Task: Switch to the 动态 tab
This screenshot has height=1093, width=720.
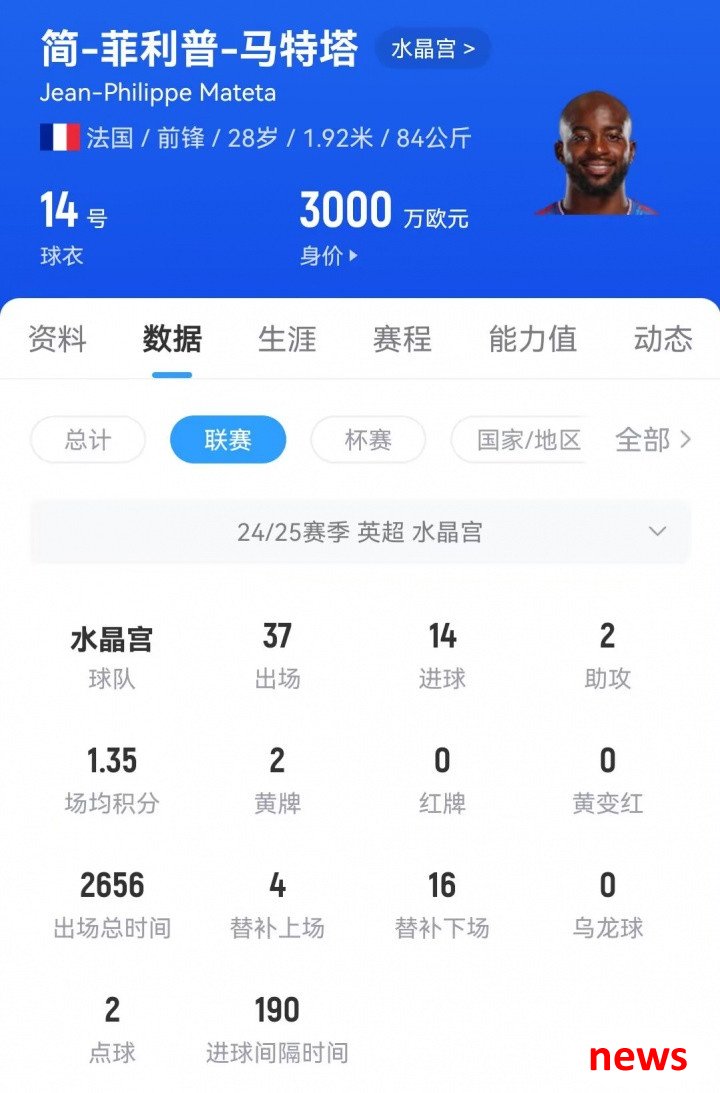Action: (662, 339)
